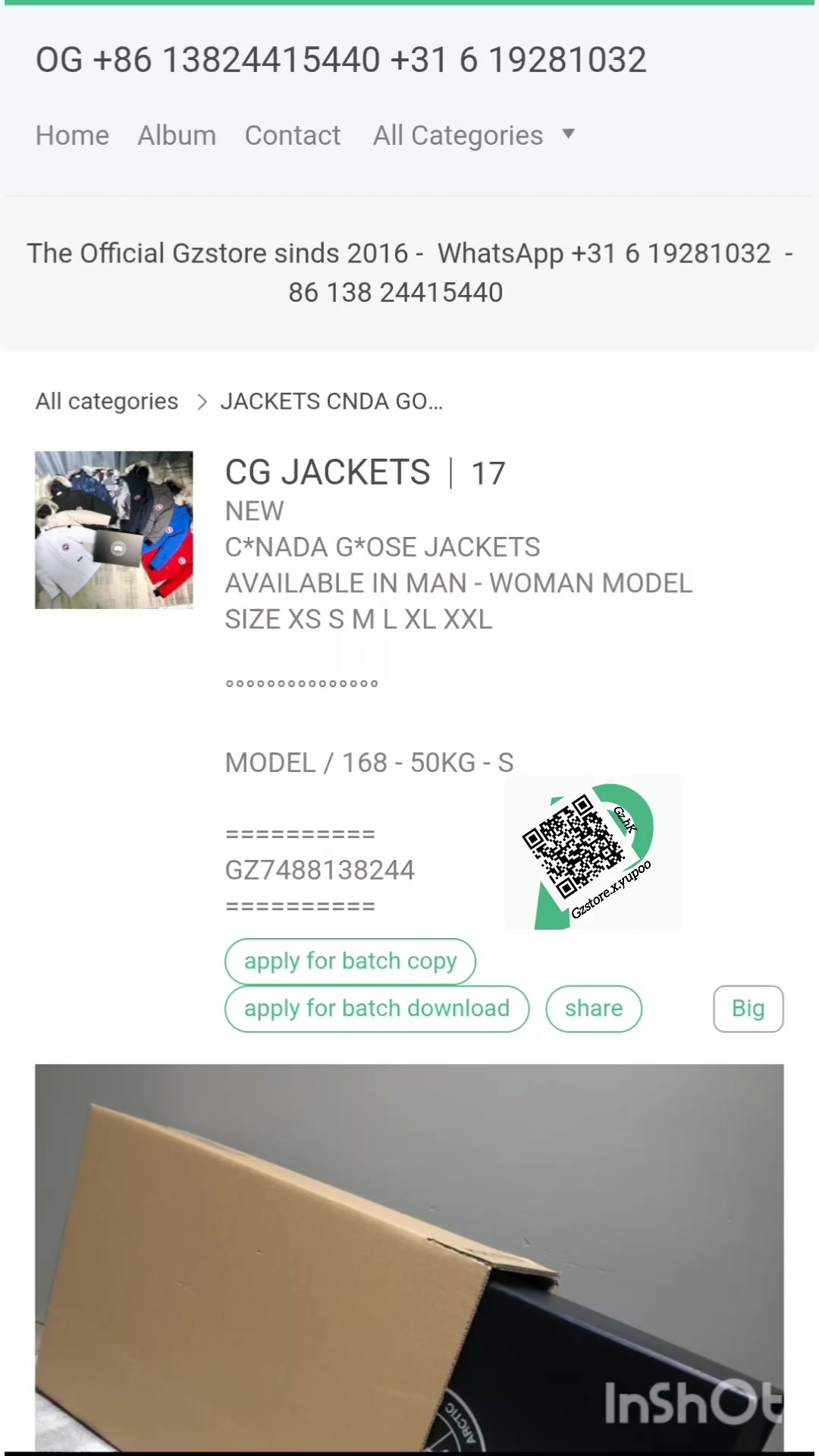Share this album

(x=594, y=1009)
